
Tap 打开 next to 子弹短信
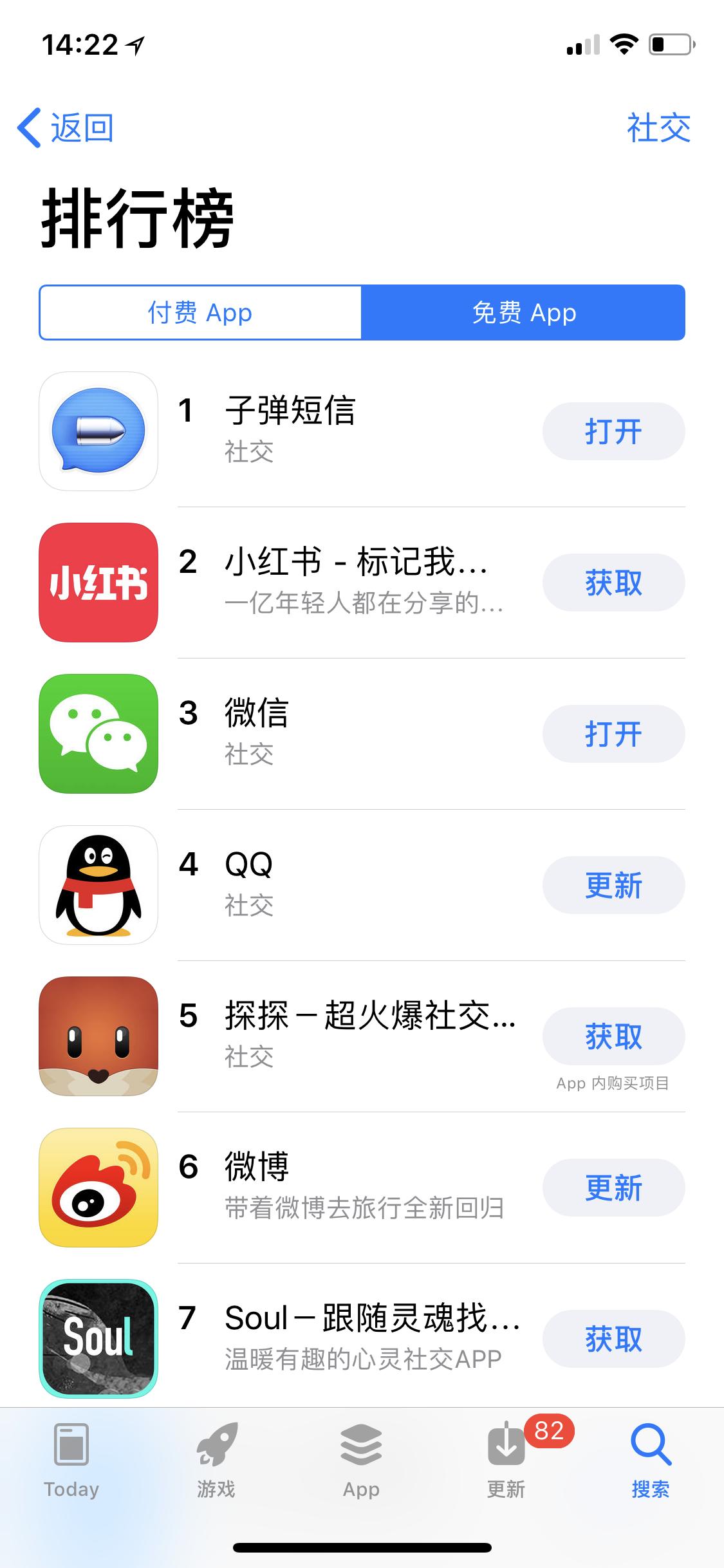coord(613,431)
